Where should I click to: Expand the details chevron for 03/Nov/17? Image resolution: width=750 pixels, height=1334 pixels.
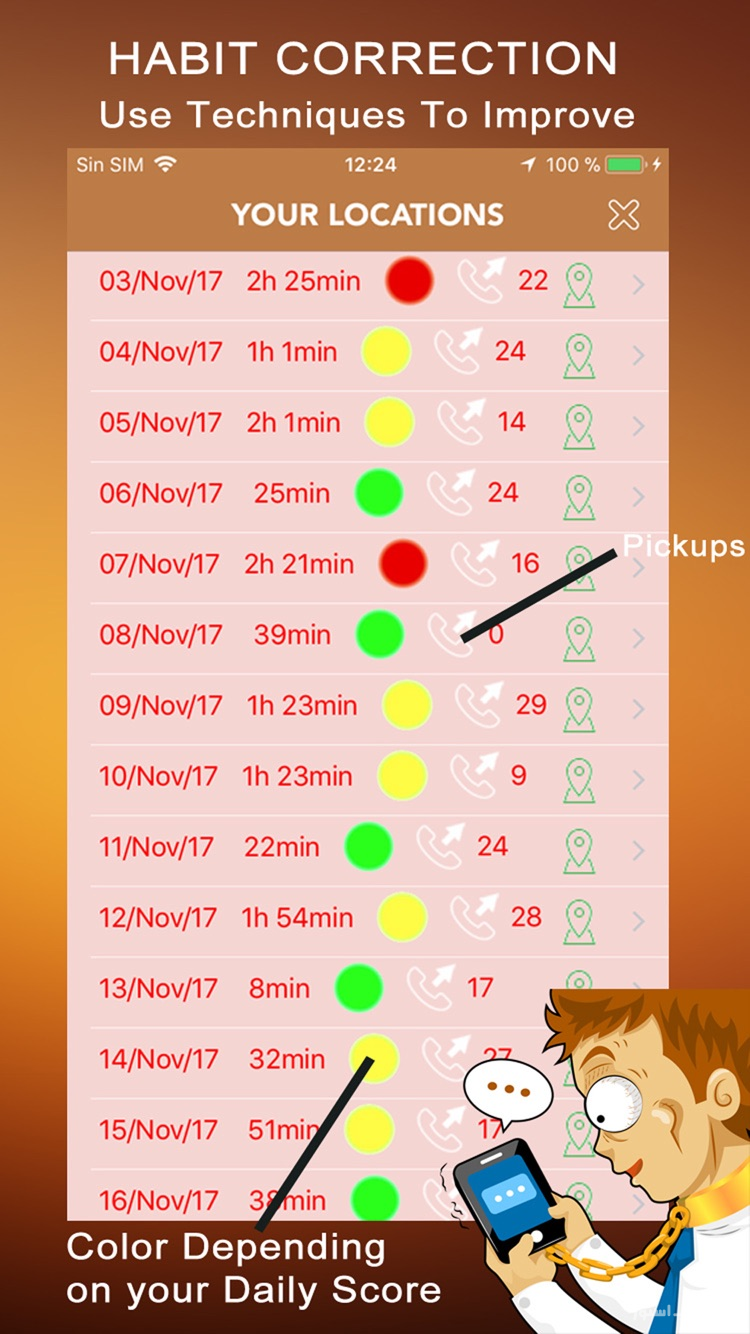(638, 281)
